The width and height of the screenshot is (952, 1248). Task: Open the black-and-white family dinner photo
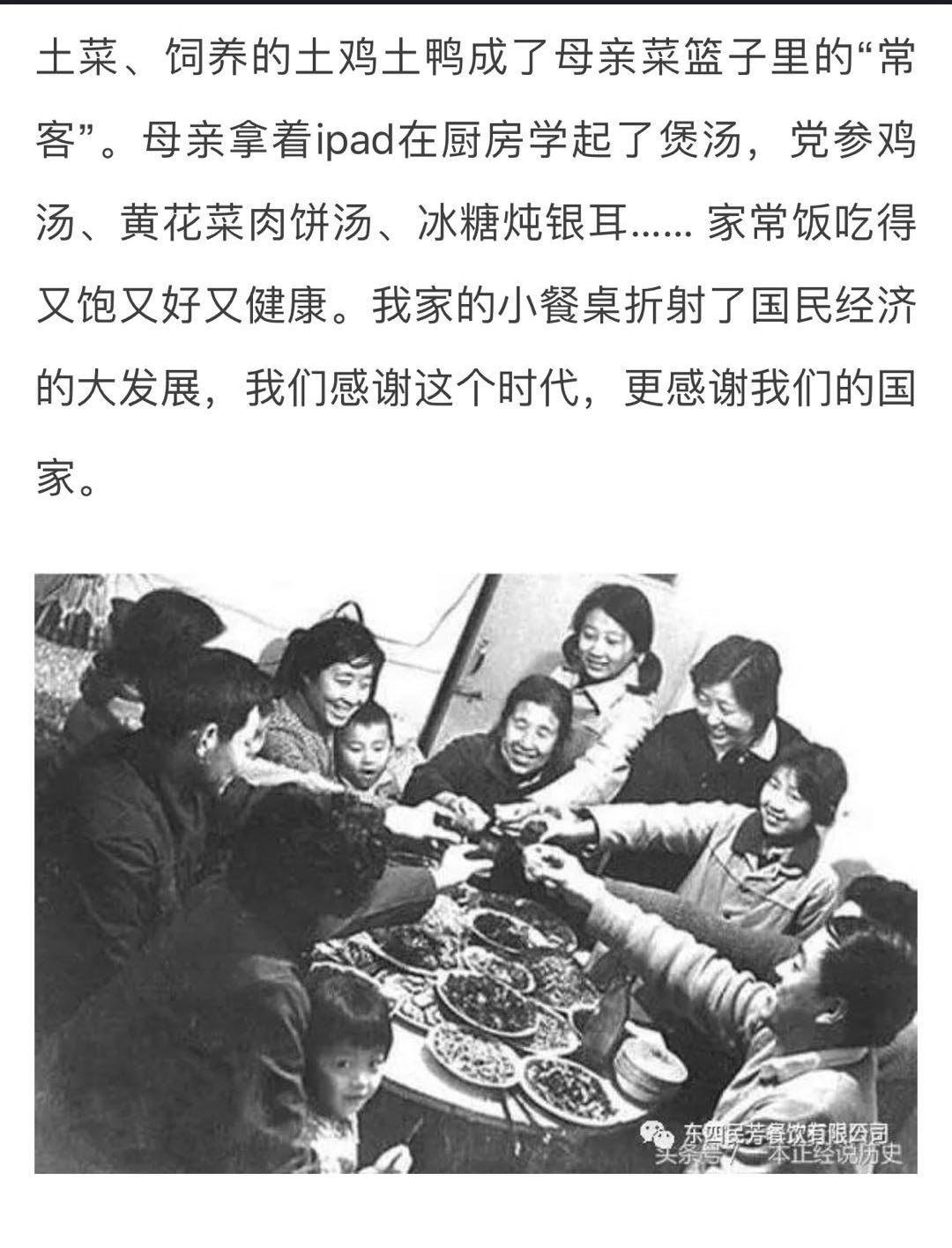pyautogui.click(x=476, y=873)
